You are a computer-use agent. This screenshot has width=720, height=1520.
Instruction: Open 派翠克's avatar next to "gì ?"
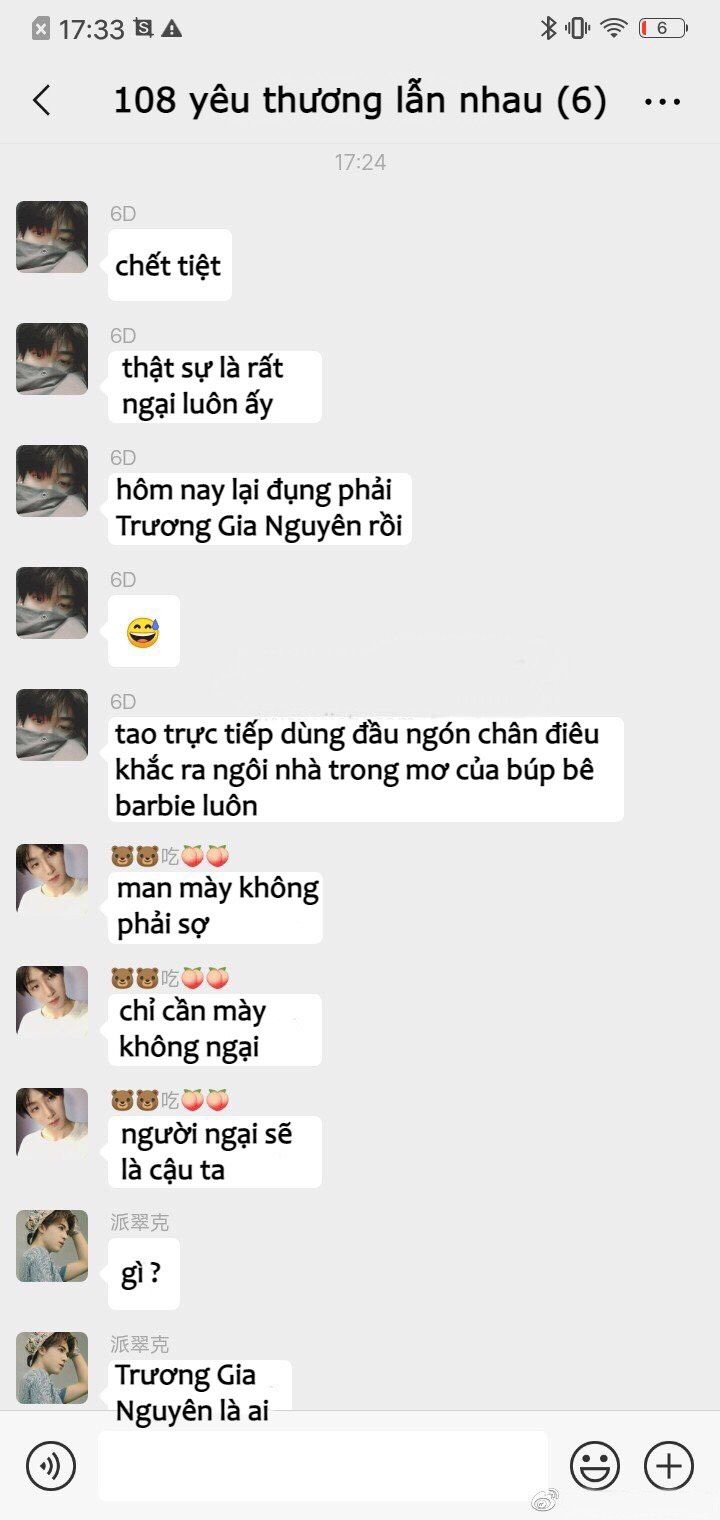(52, 1246)
